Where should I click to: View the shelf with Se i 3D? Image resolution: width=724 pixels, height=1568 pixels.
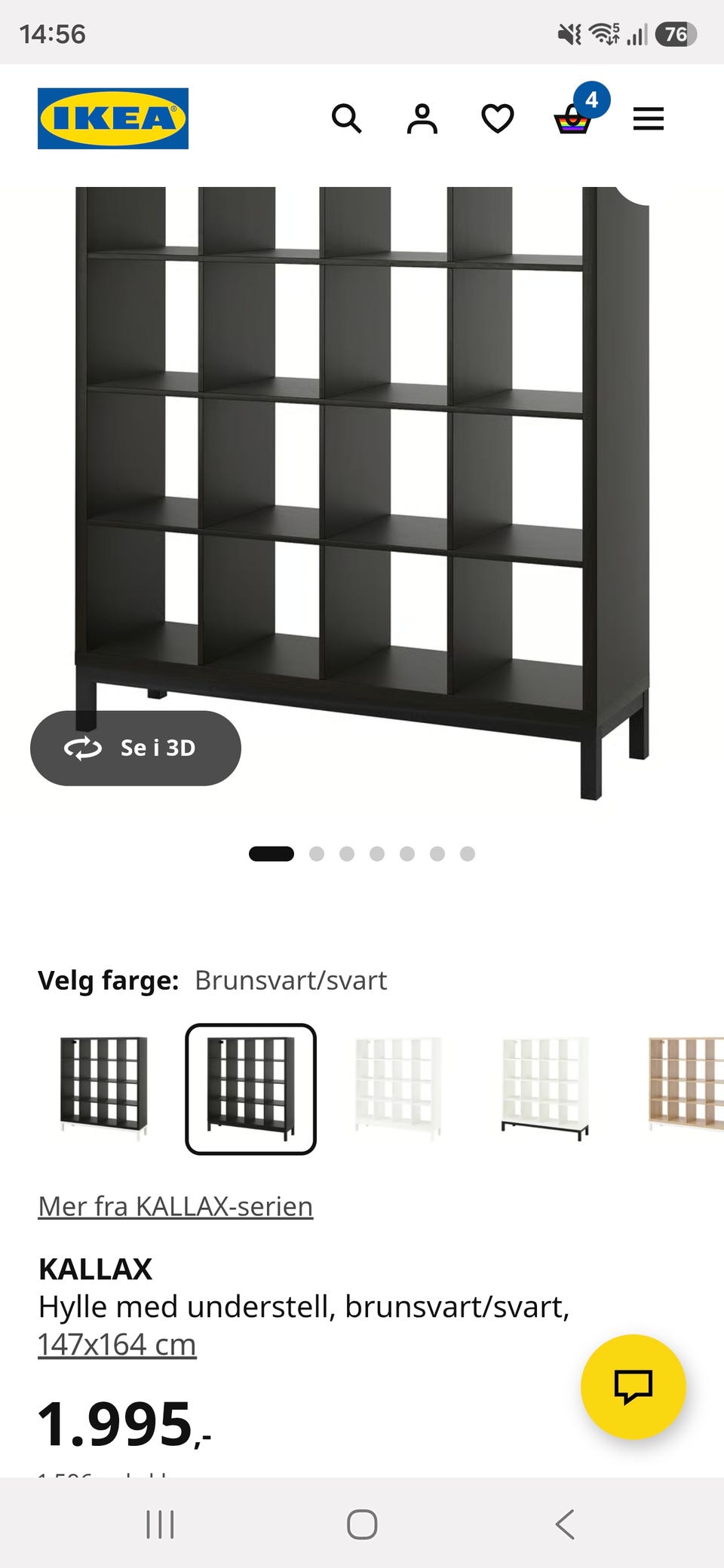point(136,748)
